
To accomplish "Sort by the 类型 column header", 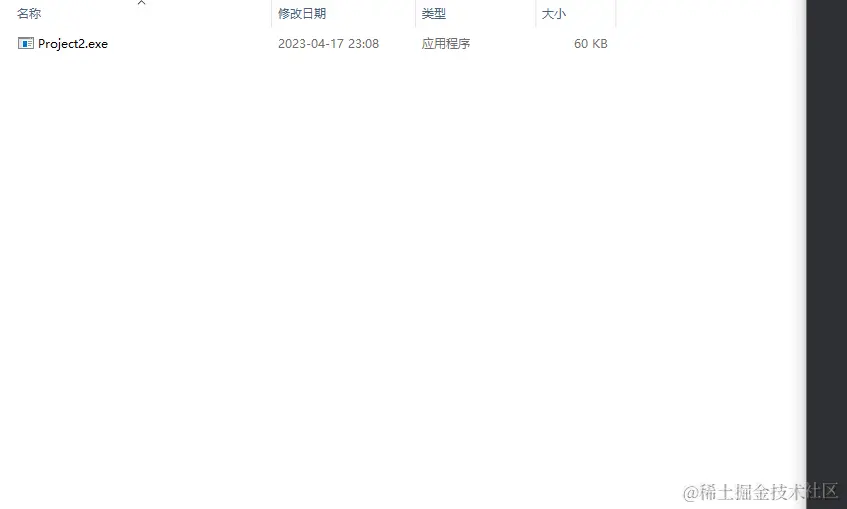I will click(434, 14).
